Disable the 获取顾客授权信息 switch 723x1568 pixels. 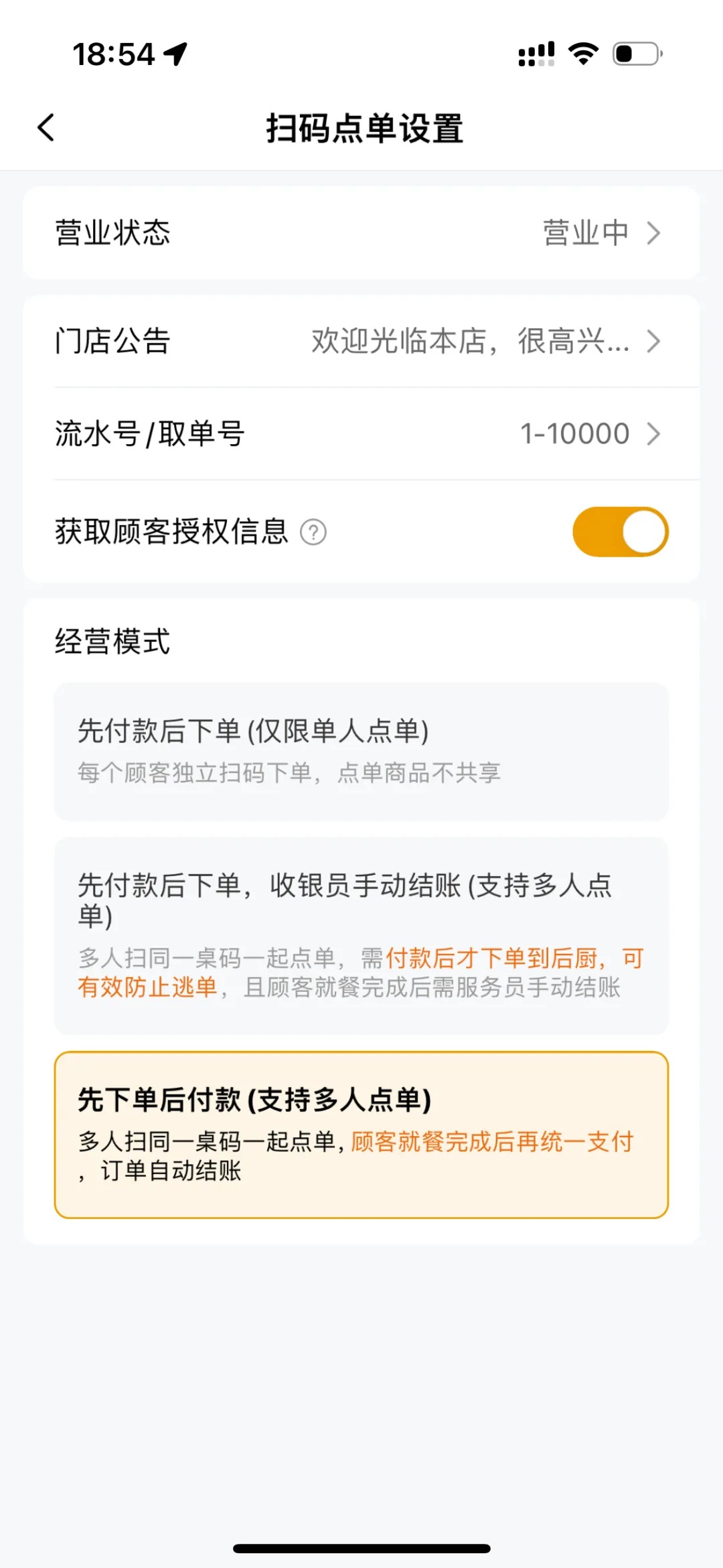coord(621,532)
